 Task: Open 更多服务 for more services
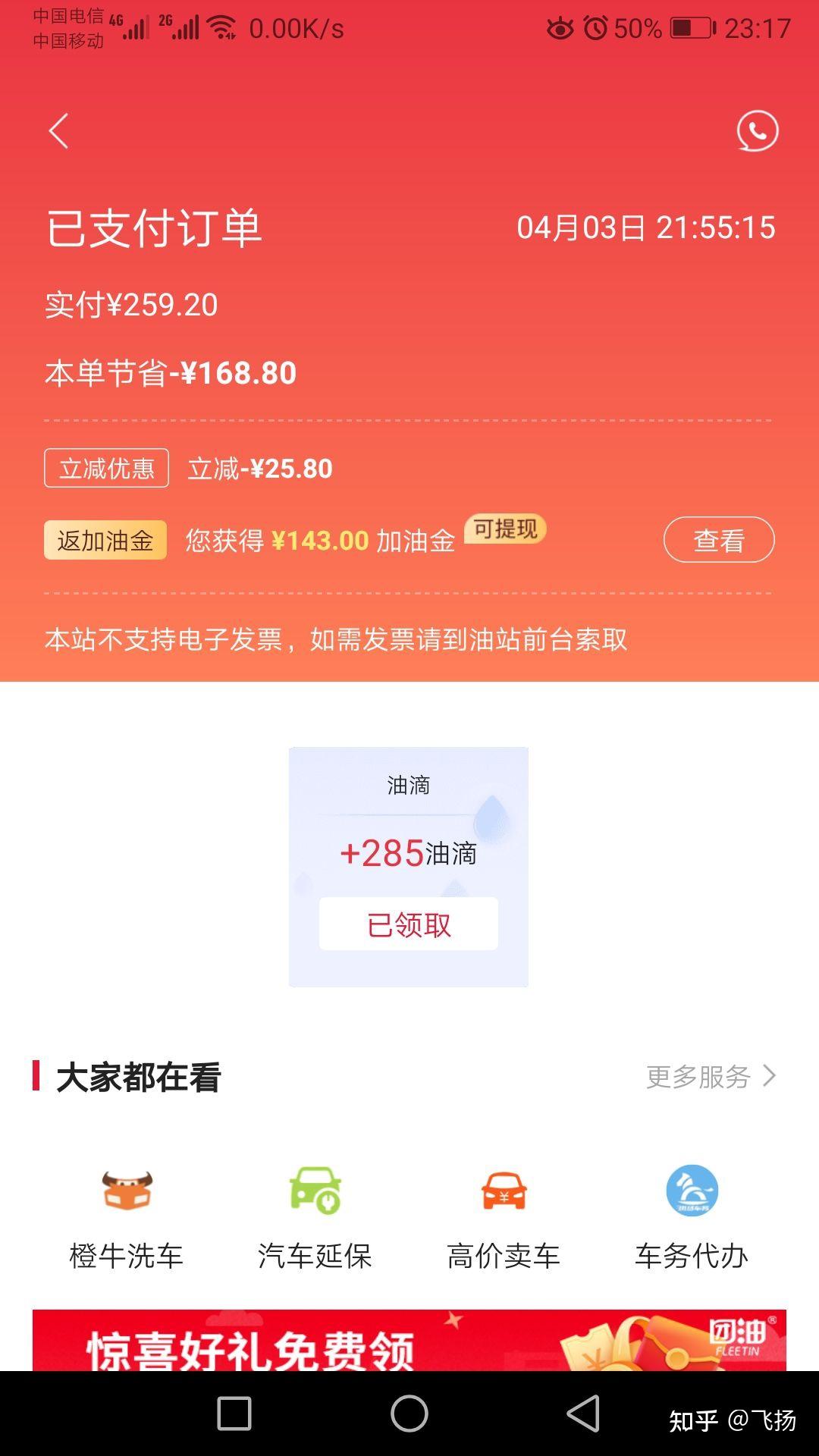coord(711,1077)
